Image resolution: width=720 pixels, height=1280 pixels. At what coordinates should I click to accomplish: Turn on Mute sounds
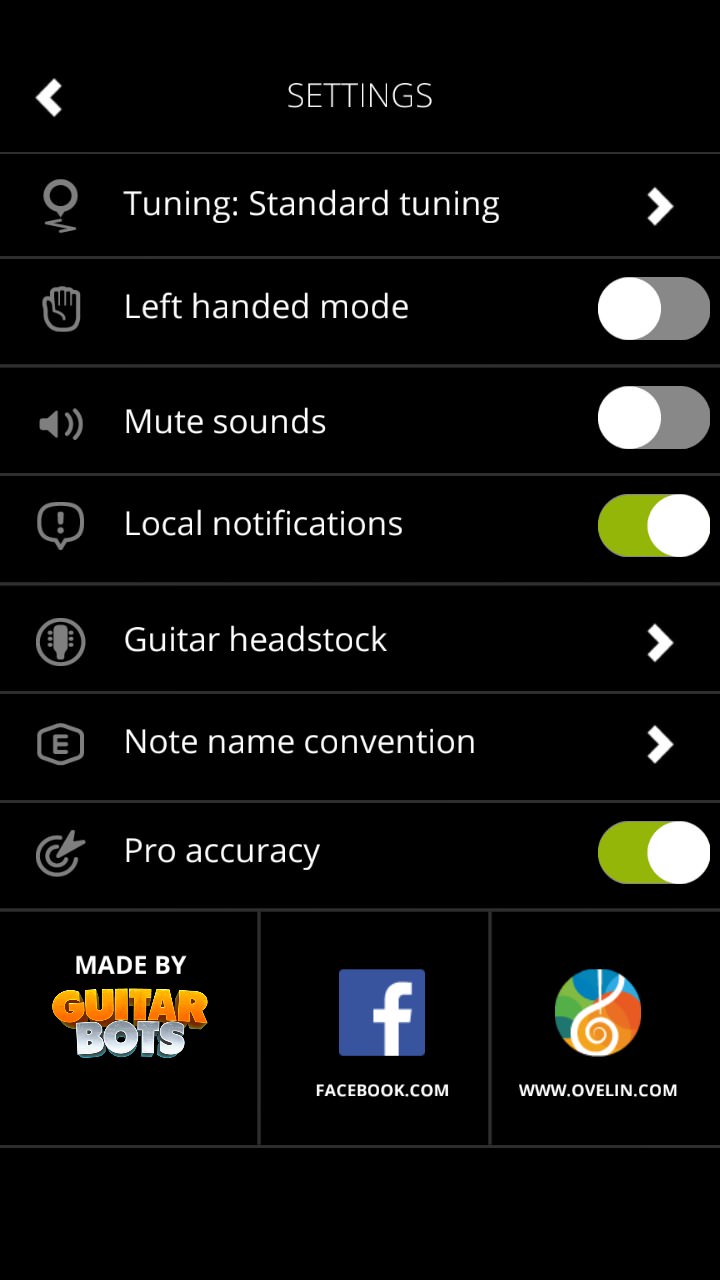(x=653, y=418)
